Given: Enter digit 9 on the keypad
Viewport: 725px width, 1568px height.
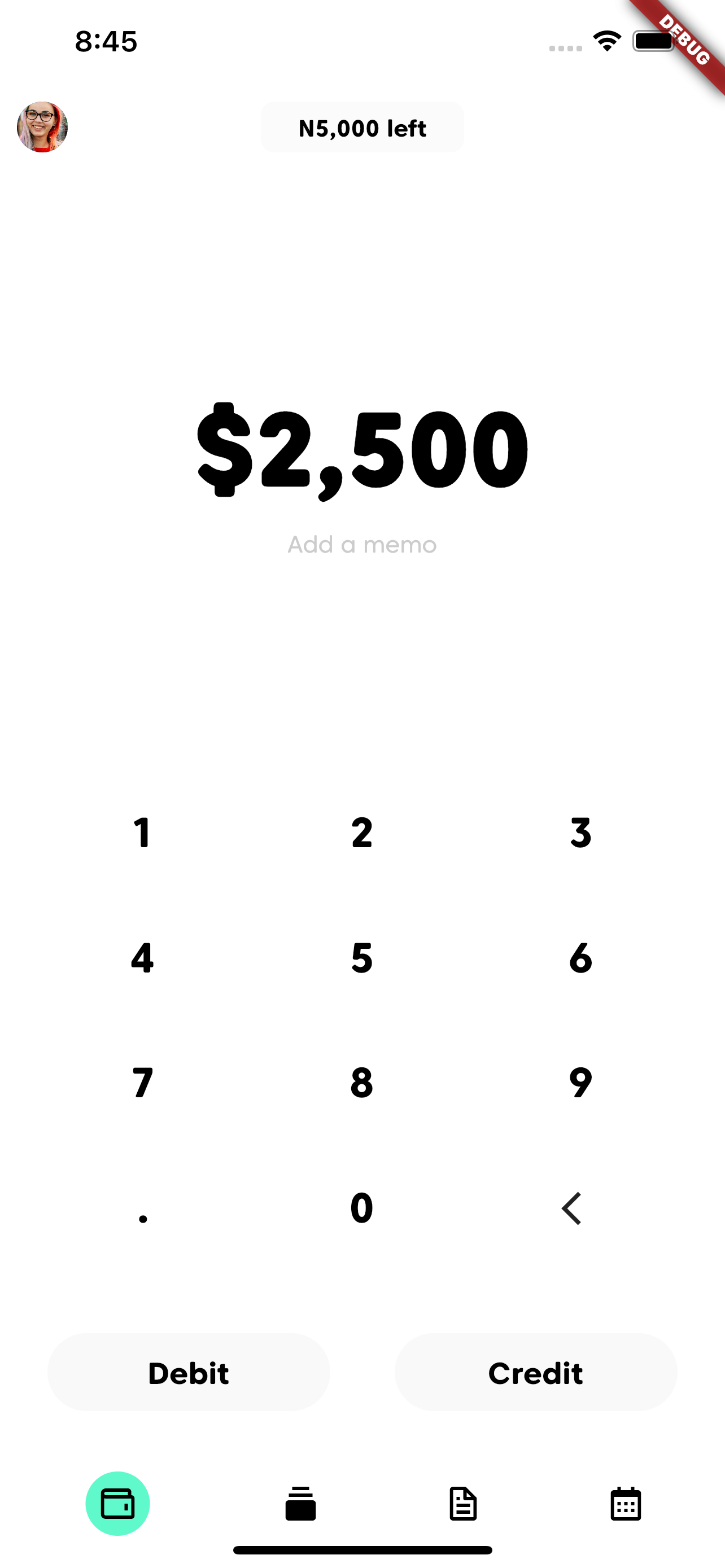Looking at the screenshot, I should point(580,1083).
